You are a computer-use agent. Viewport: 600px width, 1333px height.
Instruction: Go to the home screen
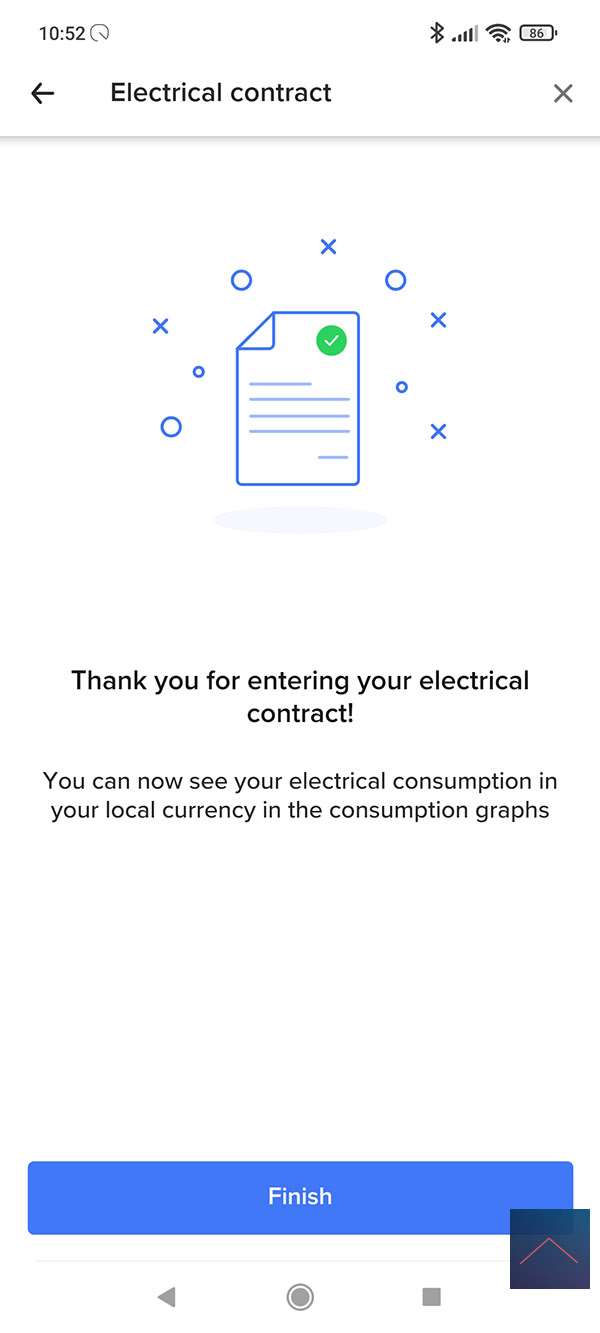click(299, 1297)
